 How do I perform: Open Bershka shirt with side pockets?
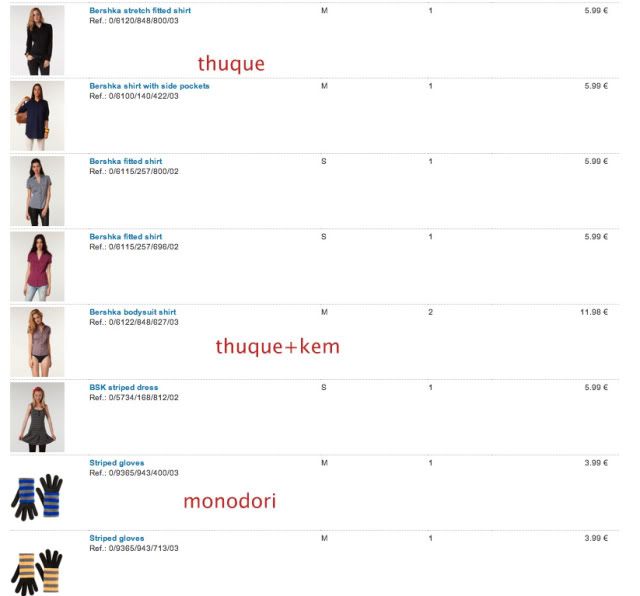(149, 86)
